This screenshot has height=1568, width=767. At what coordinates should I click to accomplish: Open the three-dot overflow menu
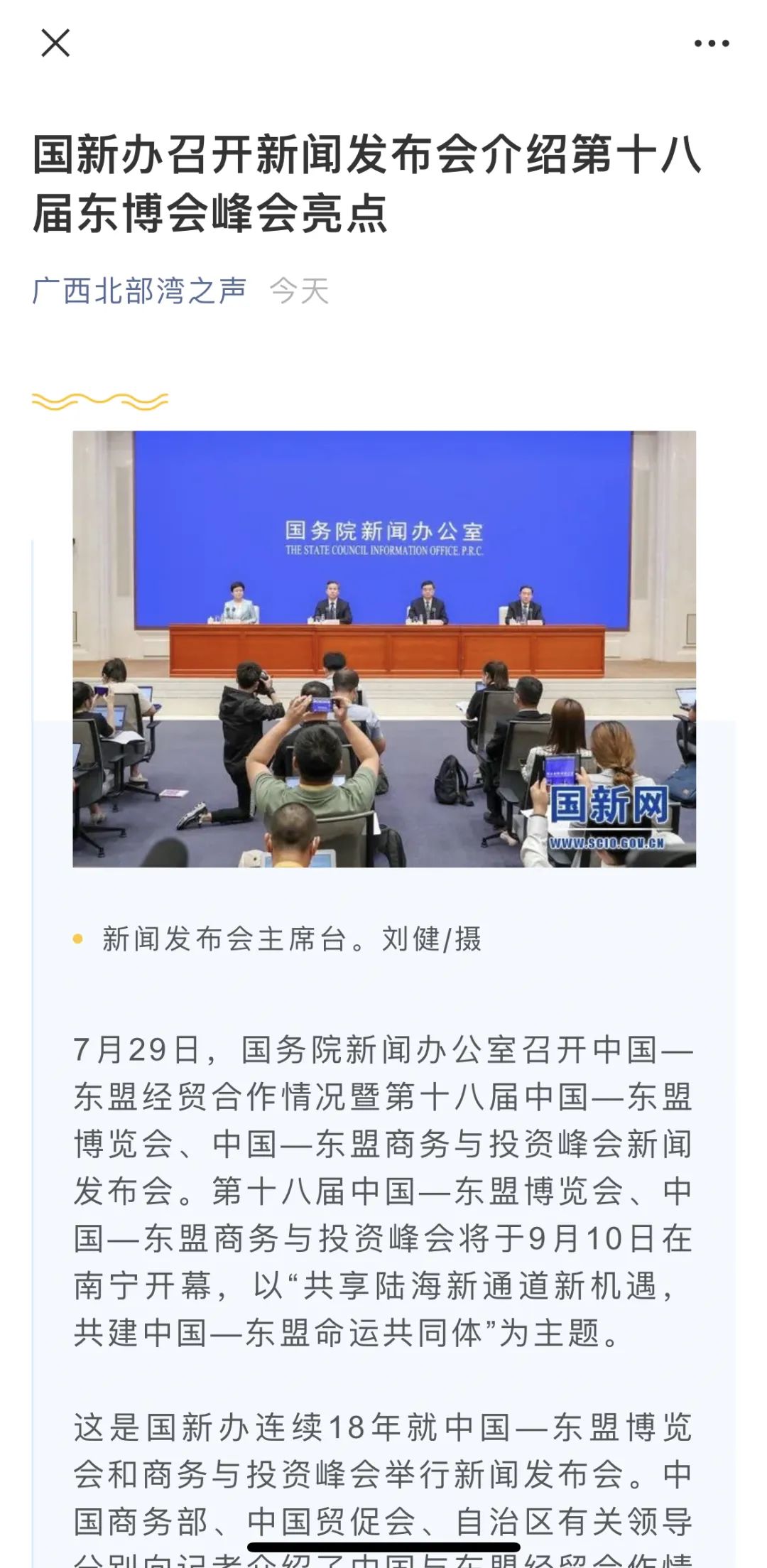[x=712, y=43]
